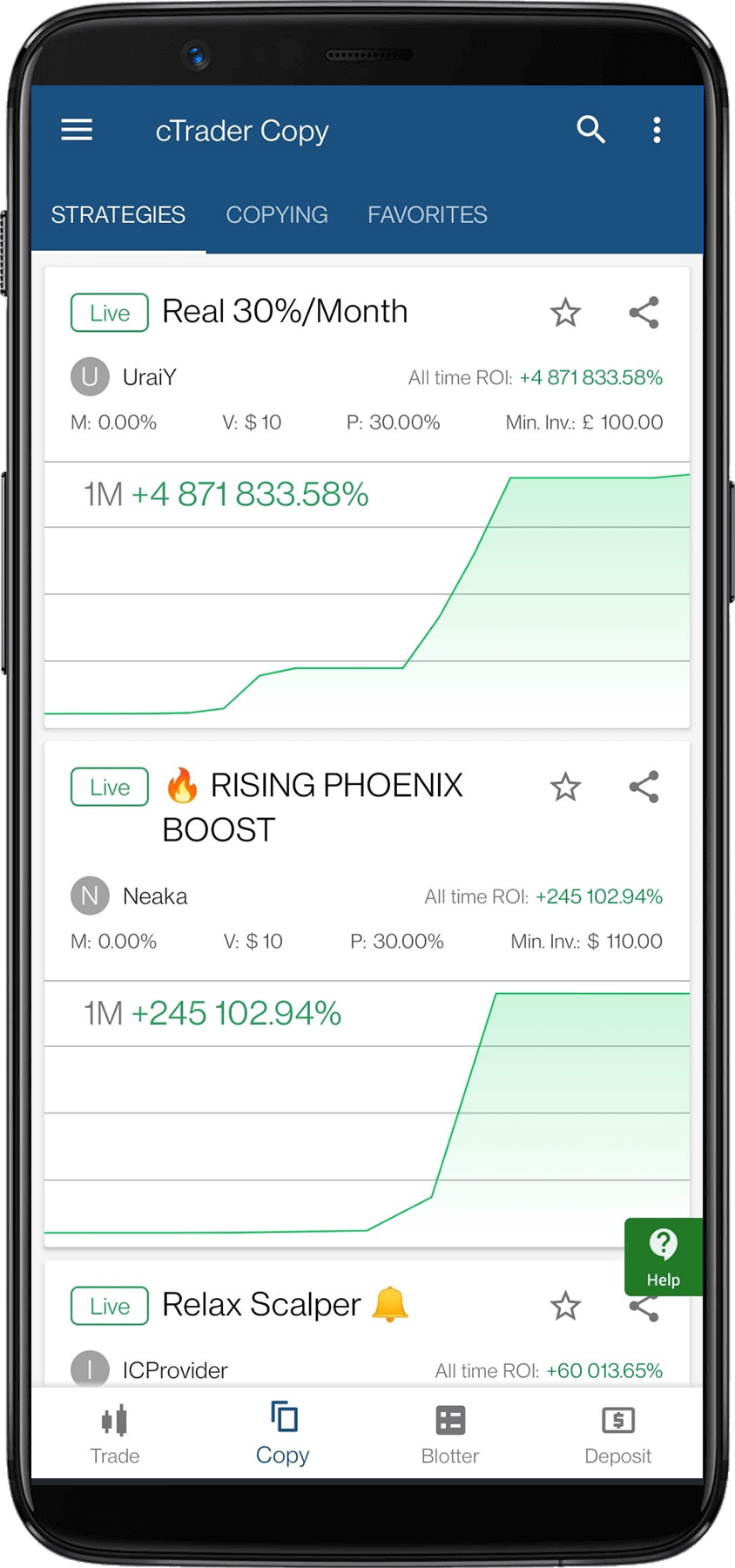This screenshot has height=1568, width=735.
Task: Star the RISING PHOENIX BOOST strategy
Action: click(x=565, y=787)
